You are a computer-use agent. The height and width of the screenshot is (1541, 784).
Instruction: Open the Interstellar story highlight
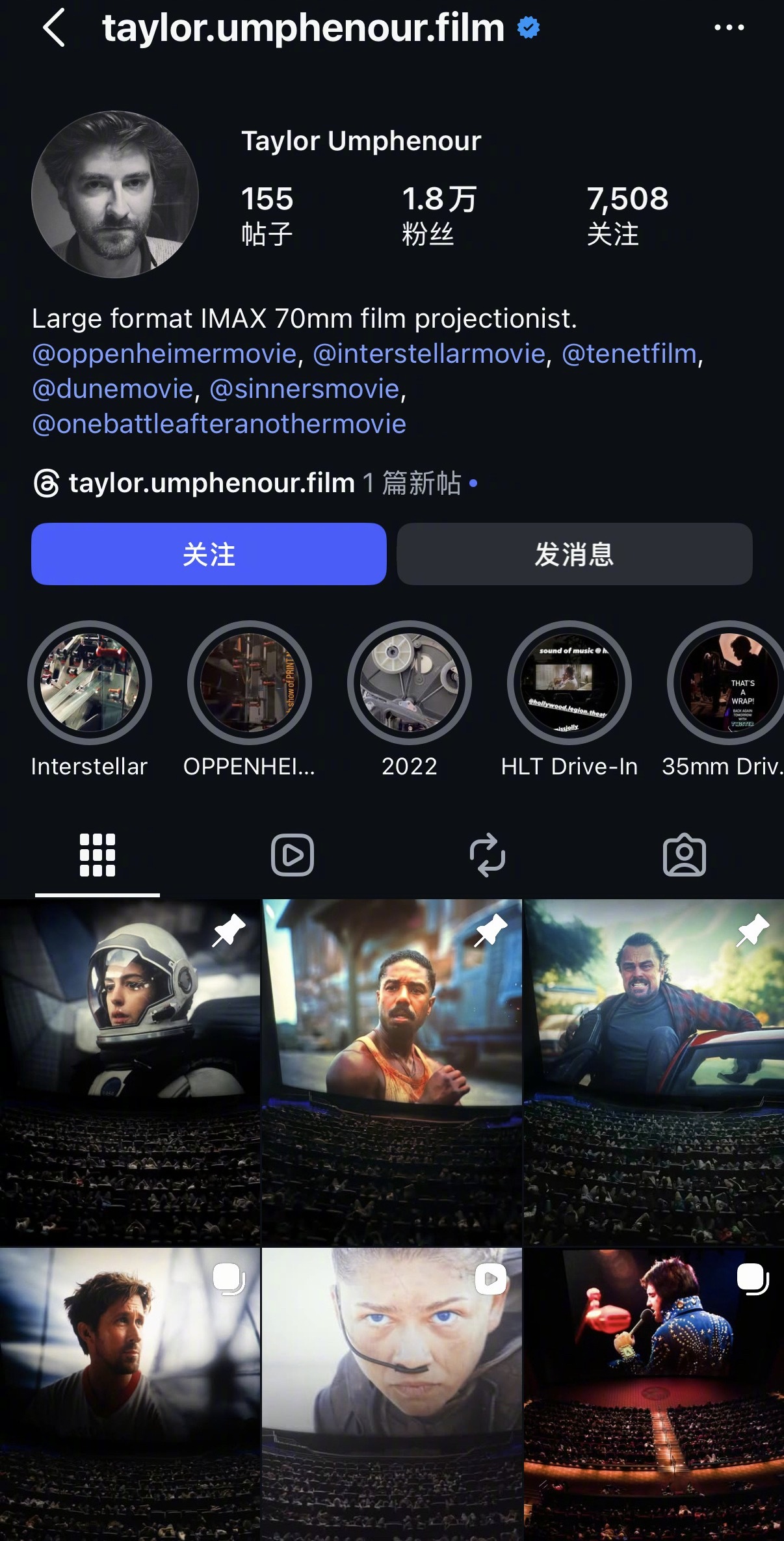click(89, 681)
